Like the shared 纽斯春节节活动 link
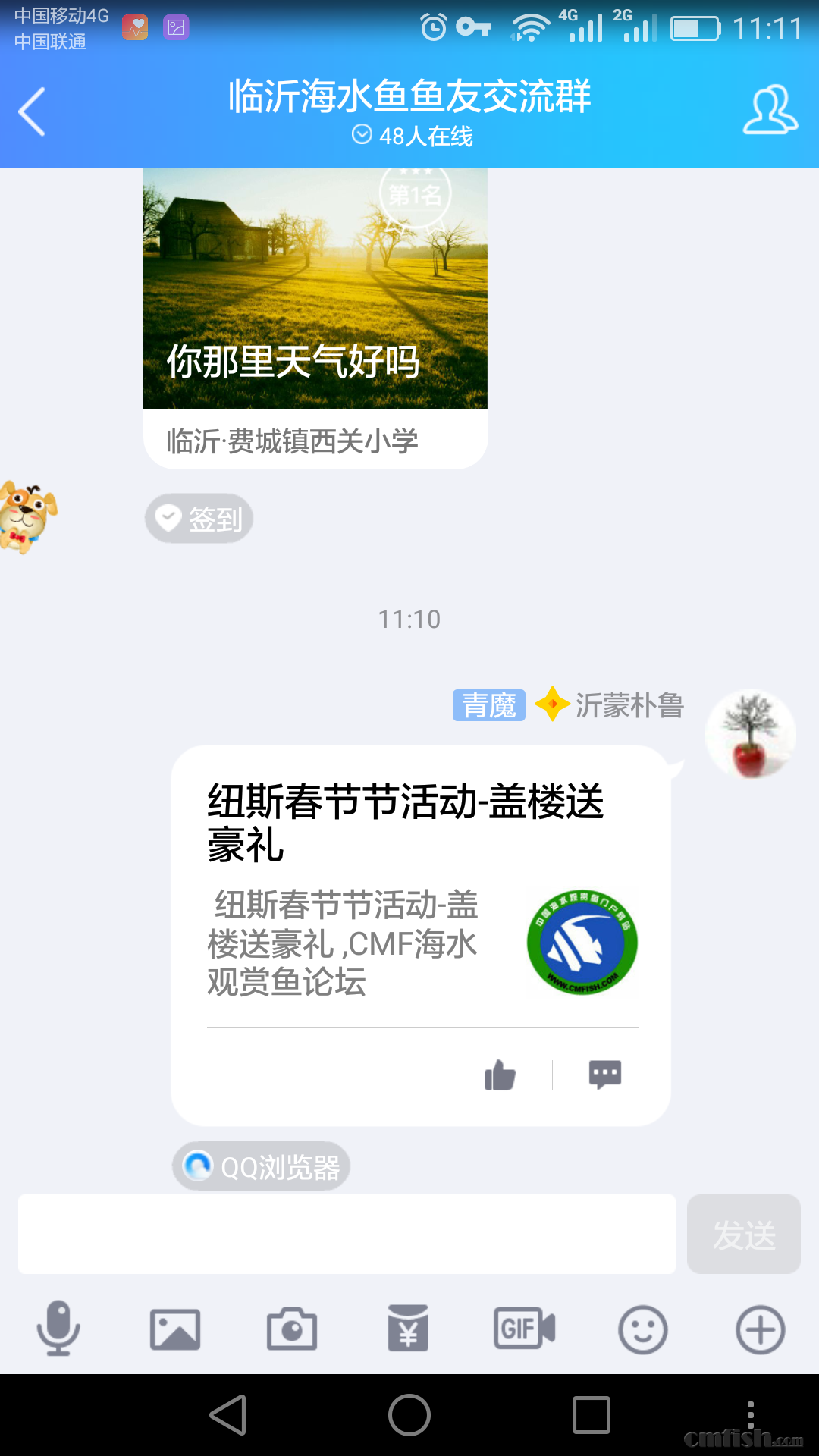This screenshot has width=819, height=1456. tap(500, 1075)
